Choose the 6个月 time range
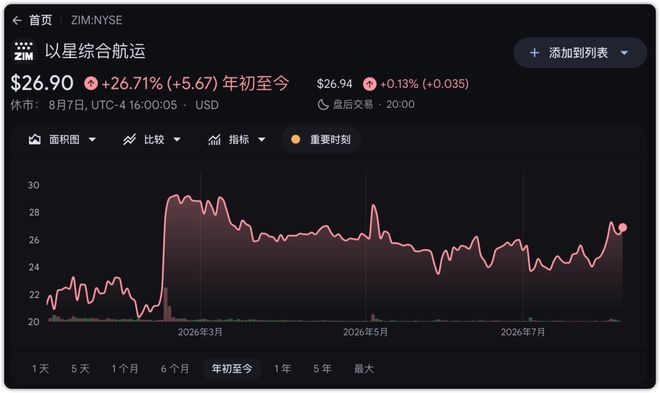Image resolution: width=660 pixels, height=393 pixels. 175,369
